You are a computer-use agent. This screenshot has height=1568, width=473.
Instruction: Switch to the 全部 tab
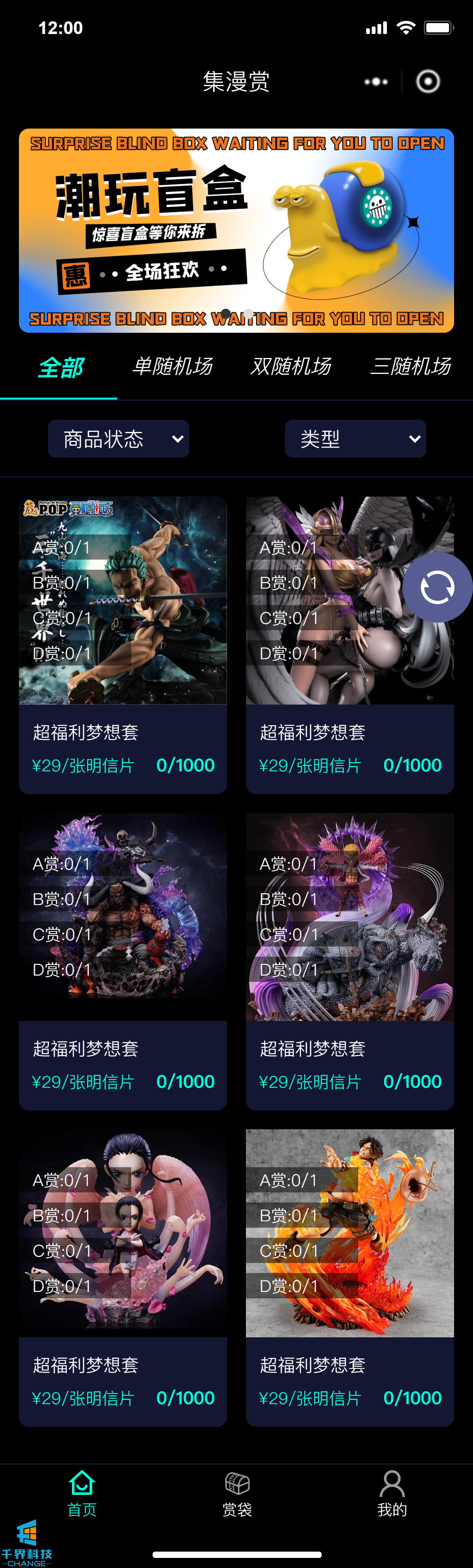tap(60, 367)
